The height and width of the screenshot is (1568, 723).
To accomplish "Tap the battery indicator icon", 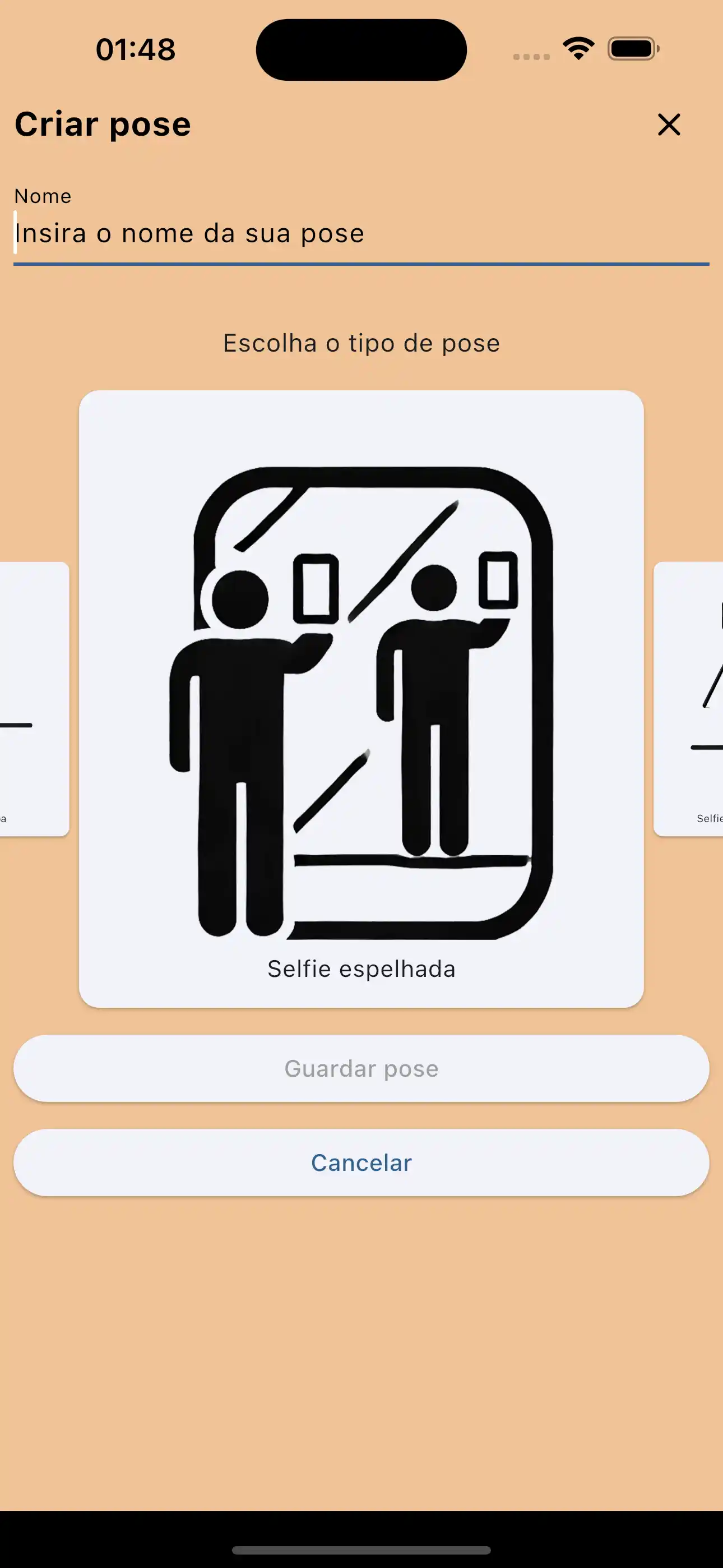I will [630, 49].
